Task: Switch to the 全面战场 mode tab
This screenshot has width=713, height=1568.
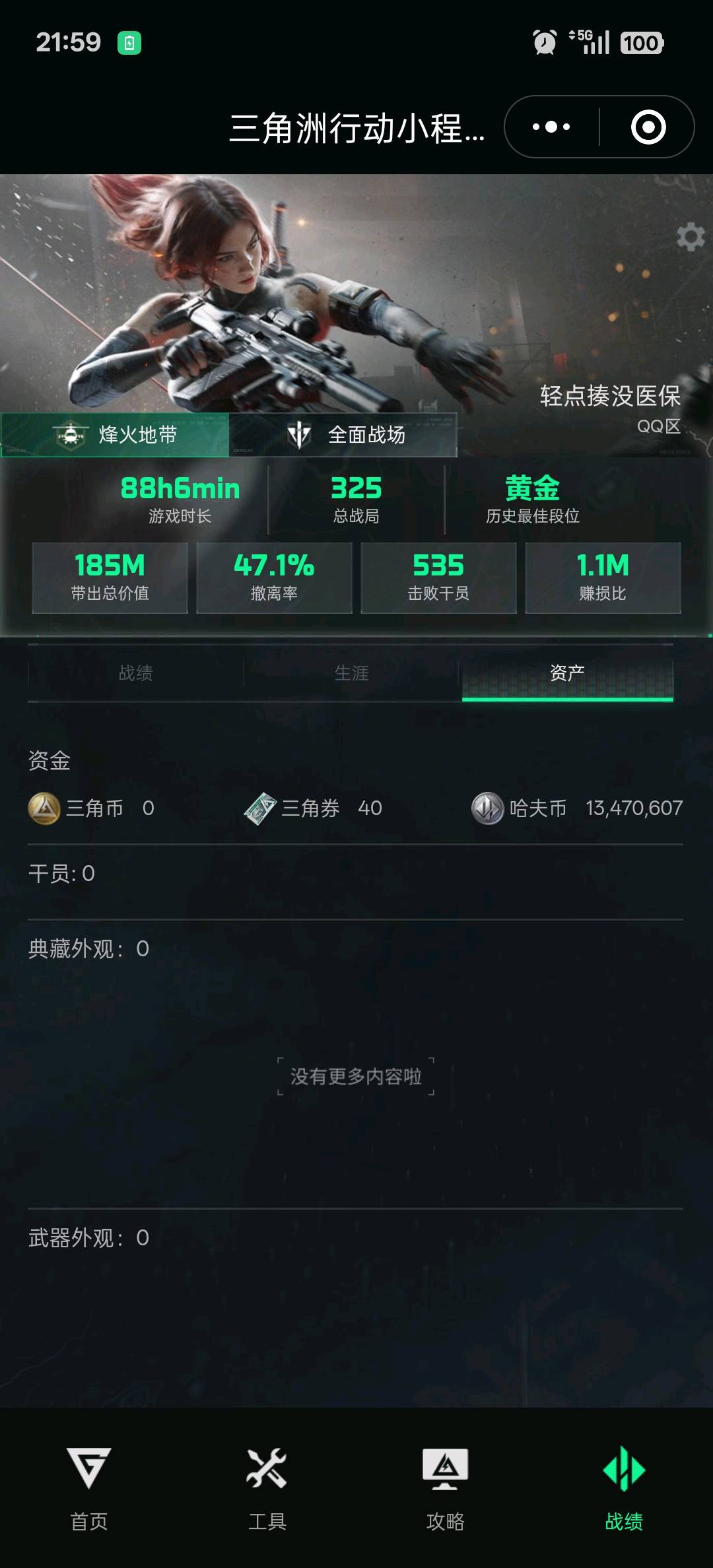Action: (343, 435)
